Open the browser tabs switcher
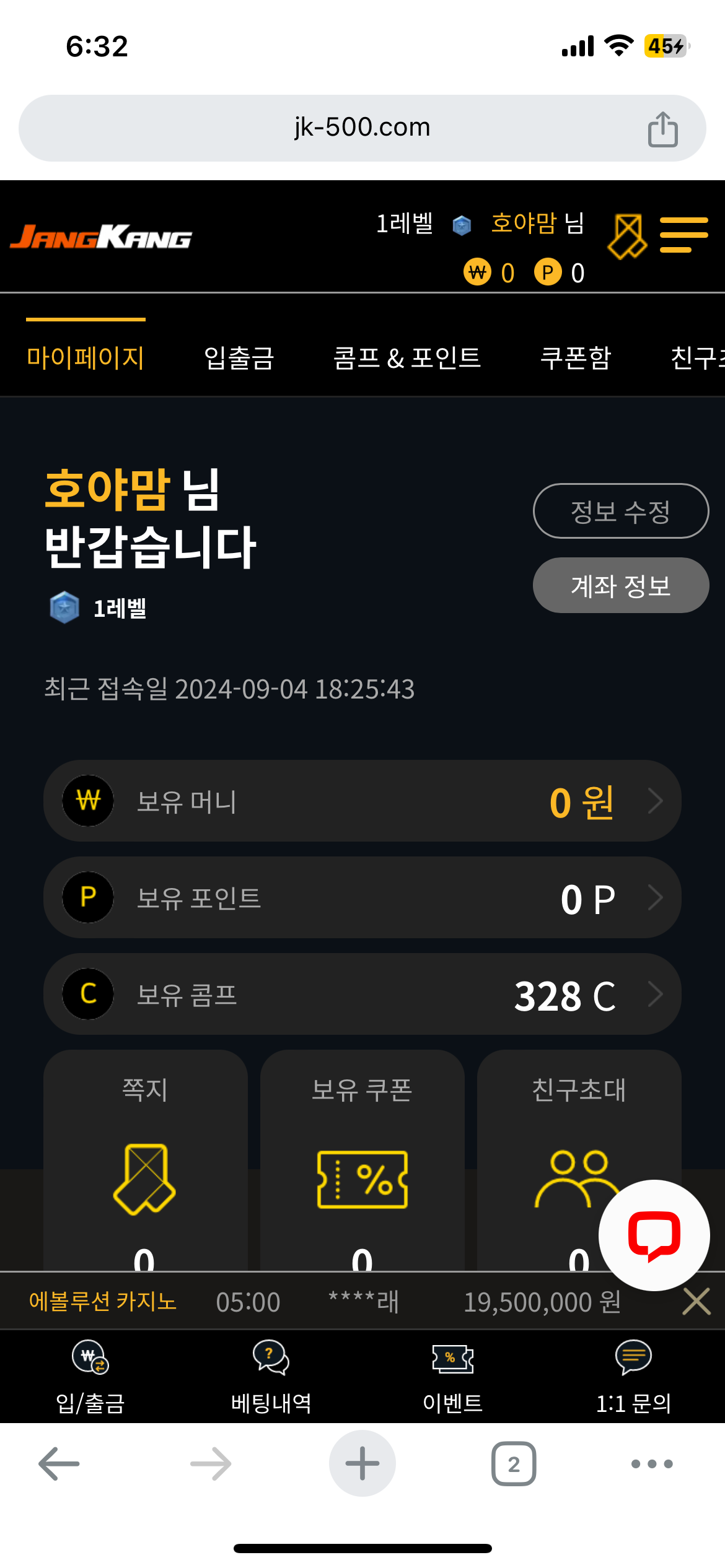The width and height of the screenshot is (725, 1568). click(514, 1464)
